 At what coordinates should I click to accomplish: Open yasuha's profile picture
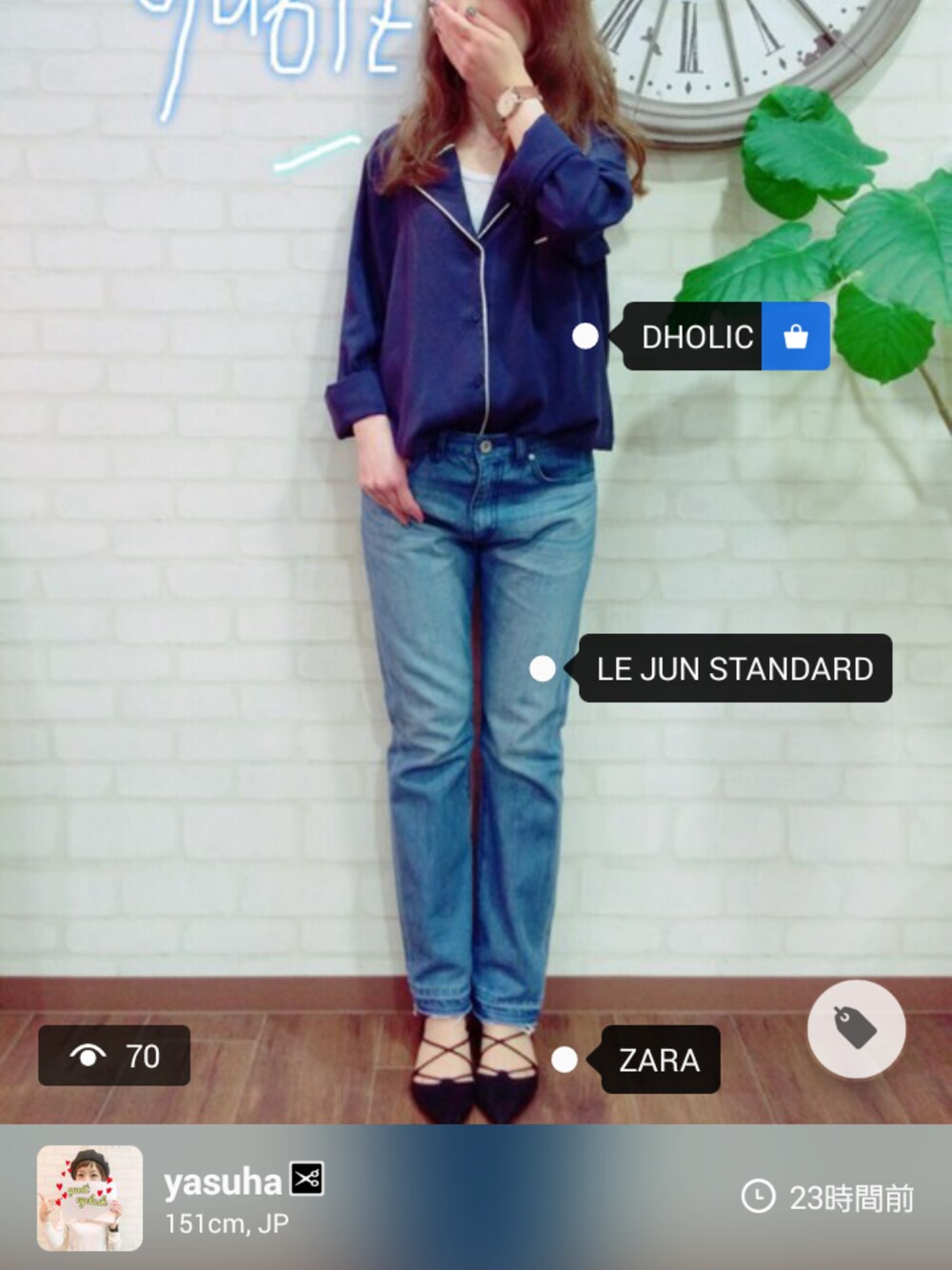click(89, 1198)
